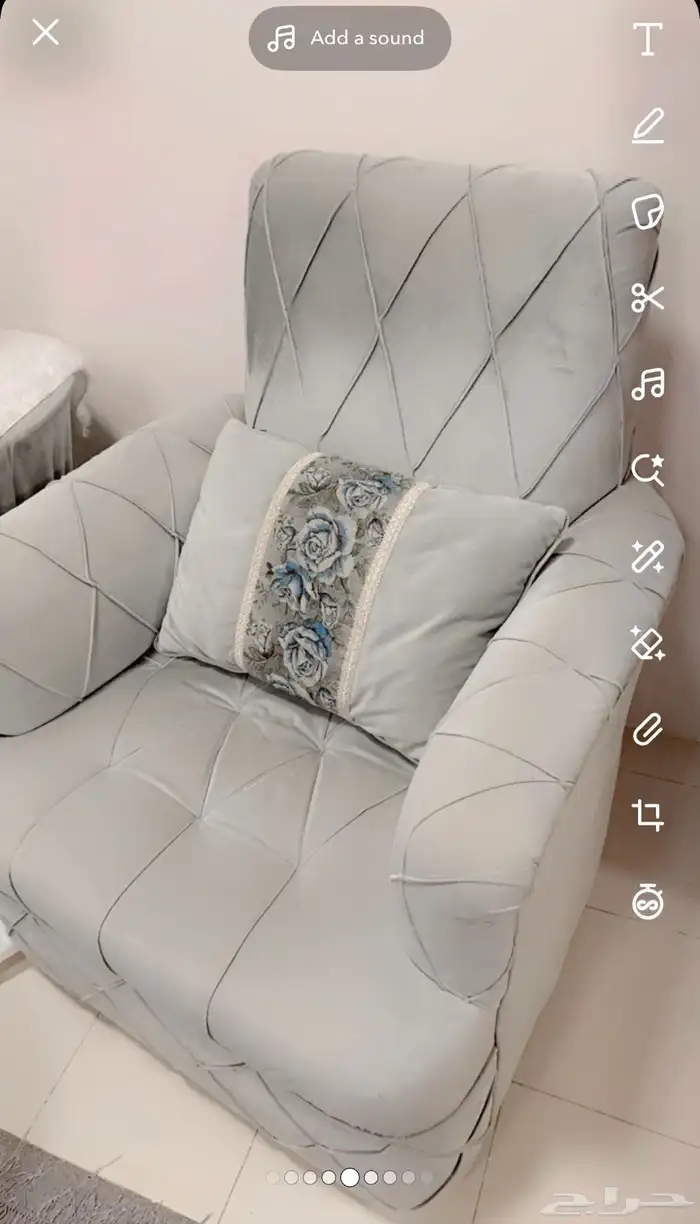Attach a link with the paperclip

click(x=648, y=729)
